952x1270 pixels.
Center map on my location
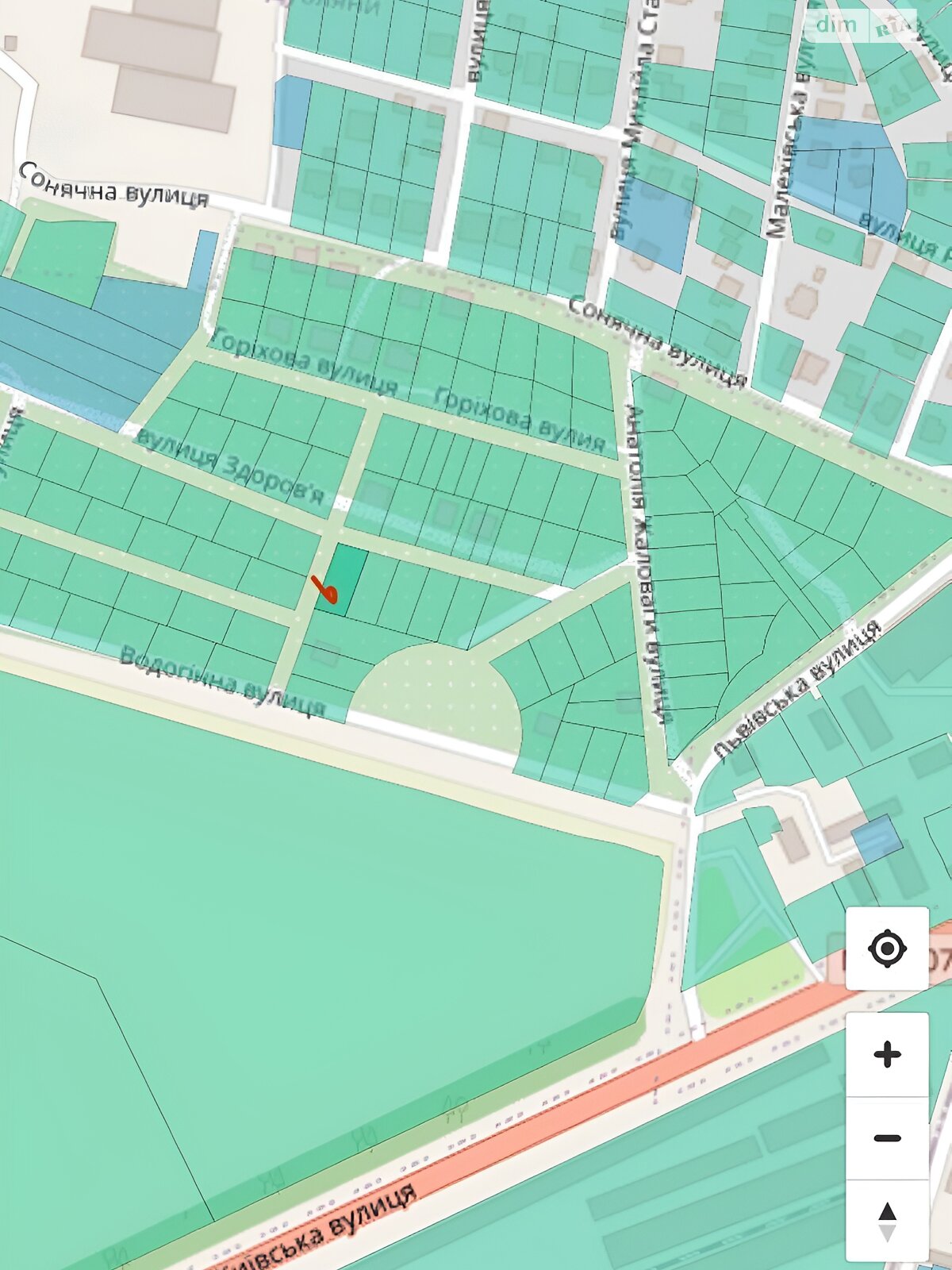(x=887, y=949)
